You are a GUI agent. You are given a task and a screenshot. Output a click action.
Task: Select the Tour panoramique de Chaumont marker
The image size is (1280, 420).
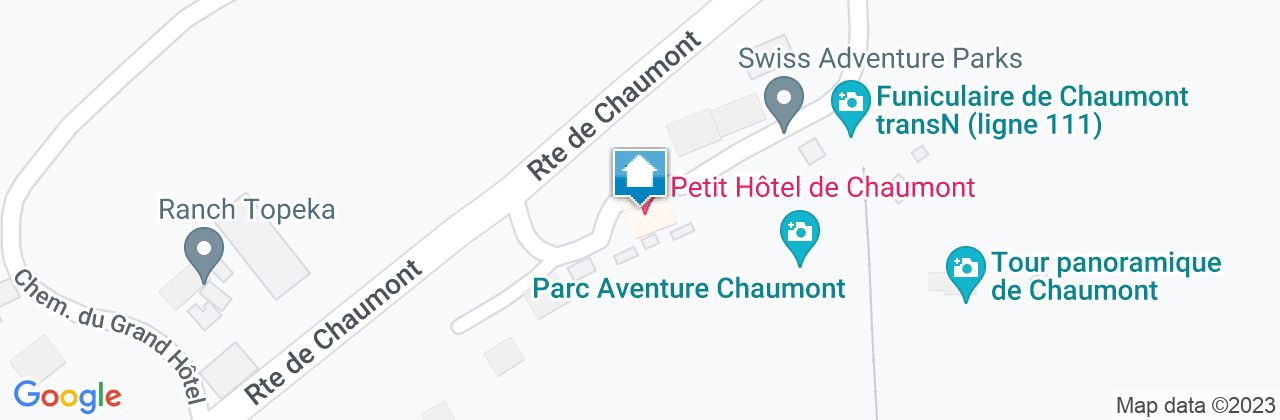point(965,269)
